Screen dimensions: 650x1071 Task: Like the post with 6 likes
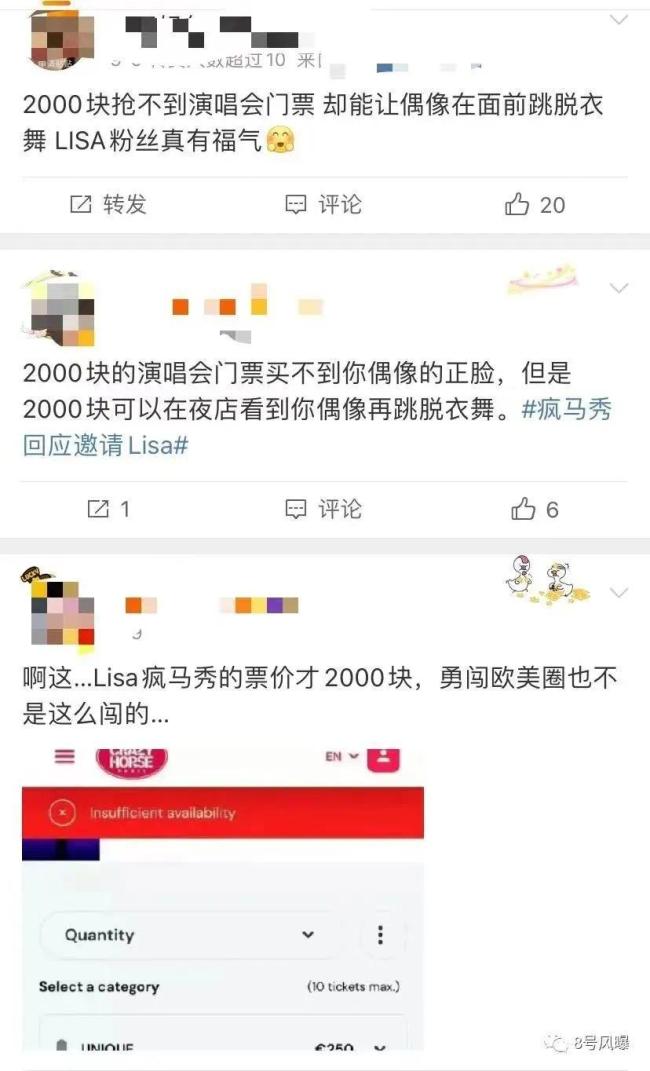point(535,509)
